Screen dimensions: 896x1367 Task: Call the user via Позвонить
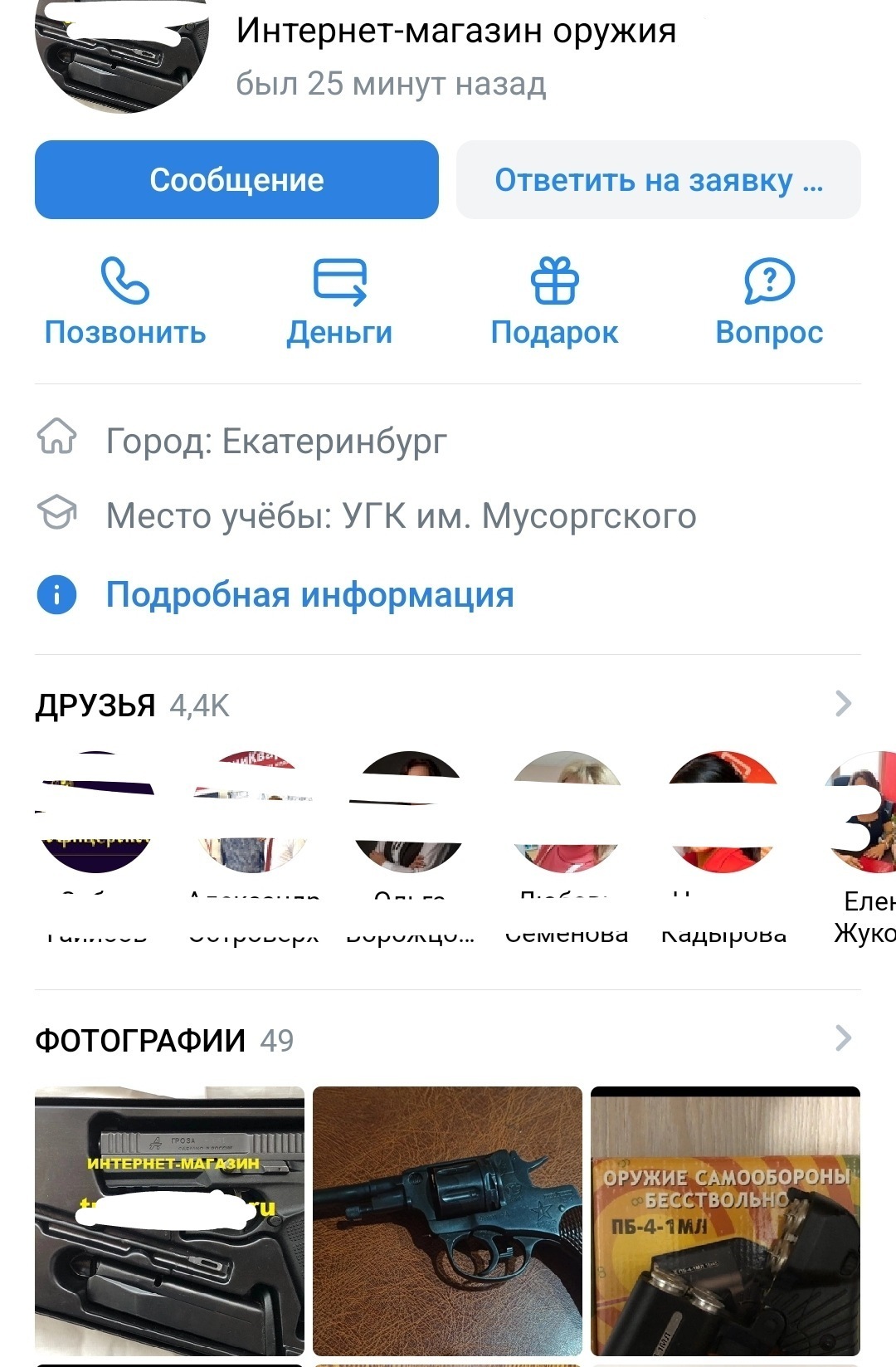pos(125,302)
